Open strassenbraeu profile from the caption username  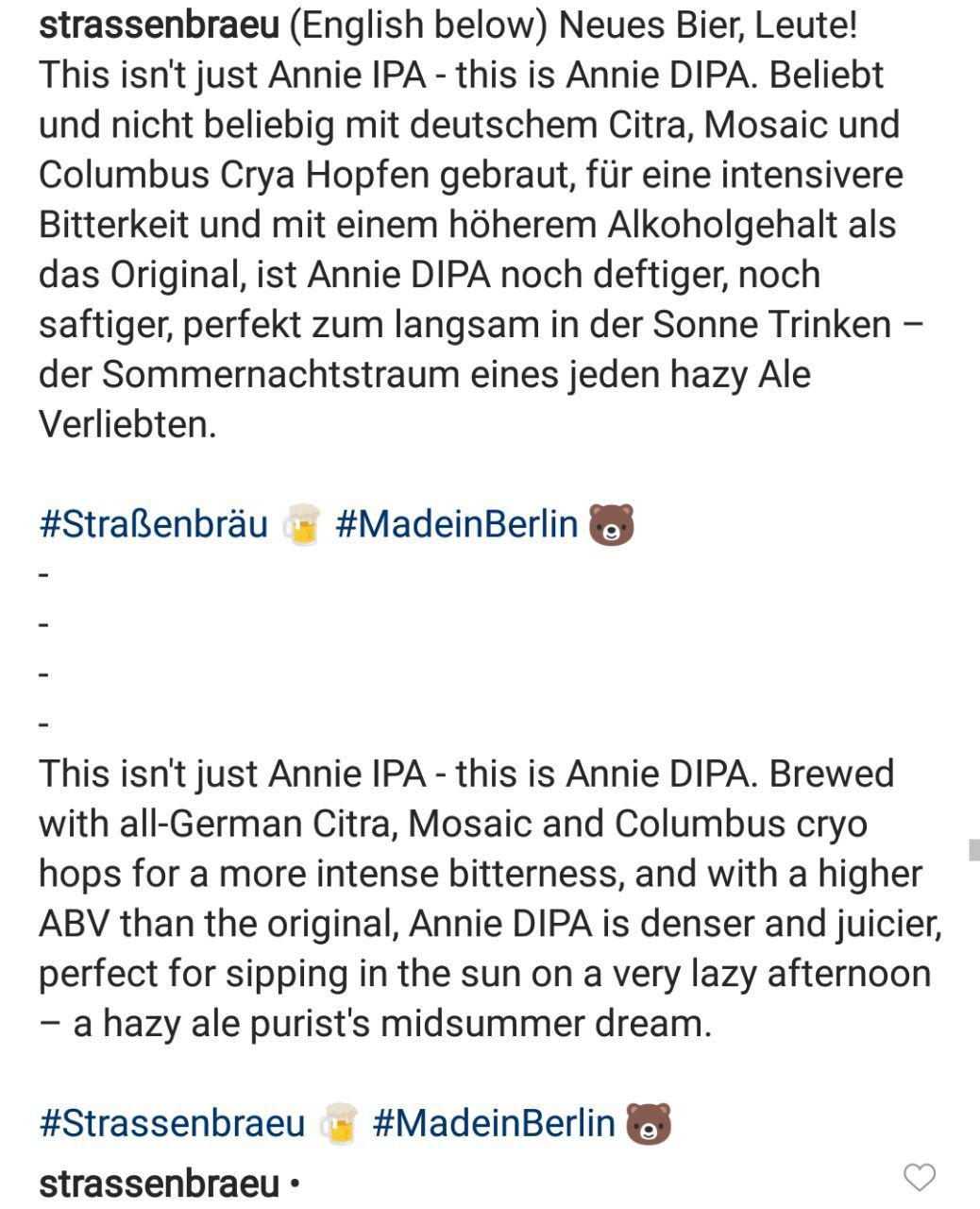159,26
